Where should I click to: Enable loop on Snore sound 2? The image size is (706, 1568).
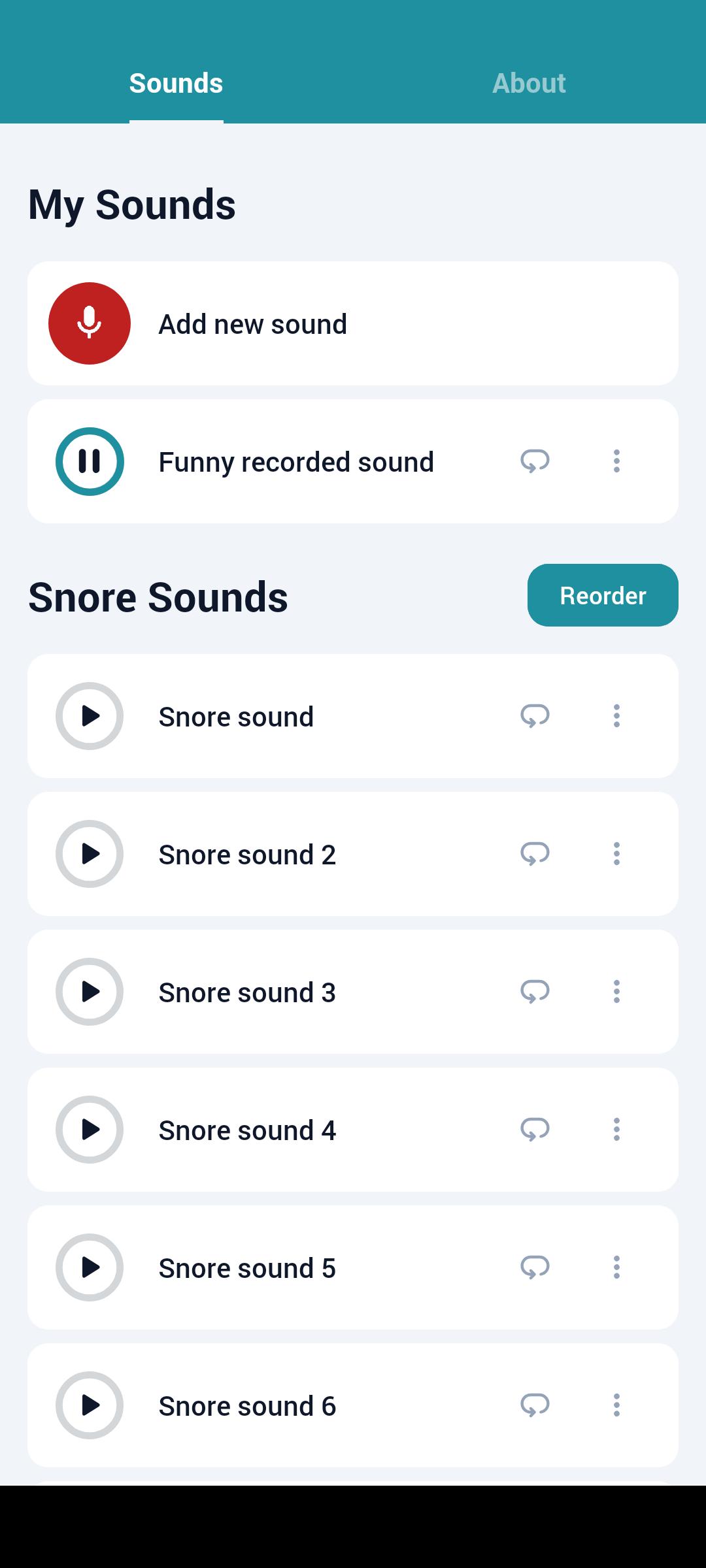[534, 854]
